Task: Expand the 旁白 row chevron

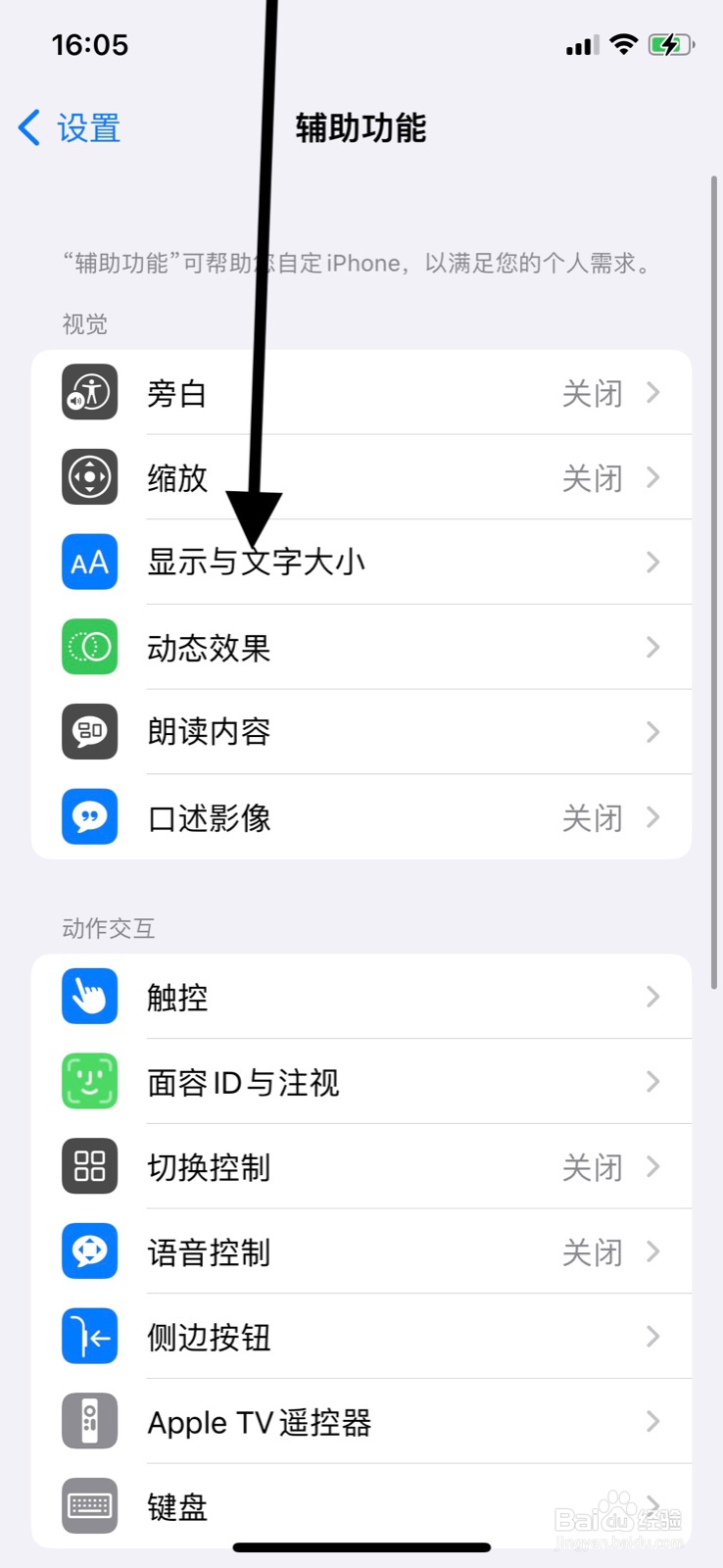Action: 653,393
